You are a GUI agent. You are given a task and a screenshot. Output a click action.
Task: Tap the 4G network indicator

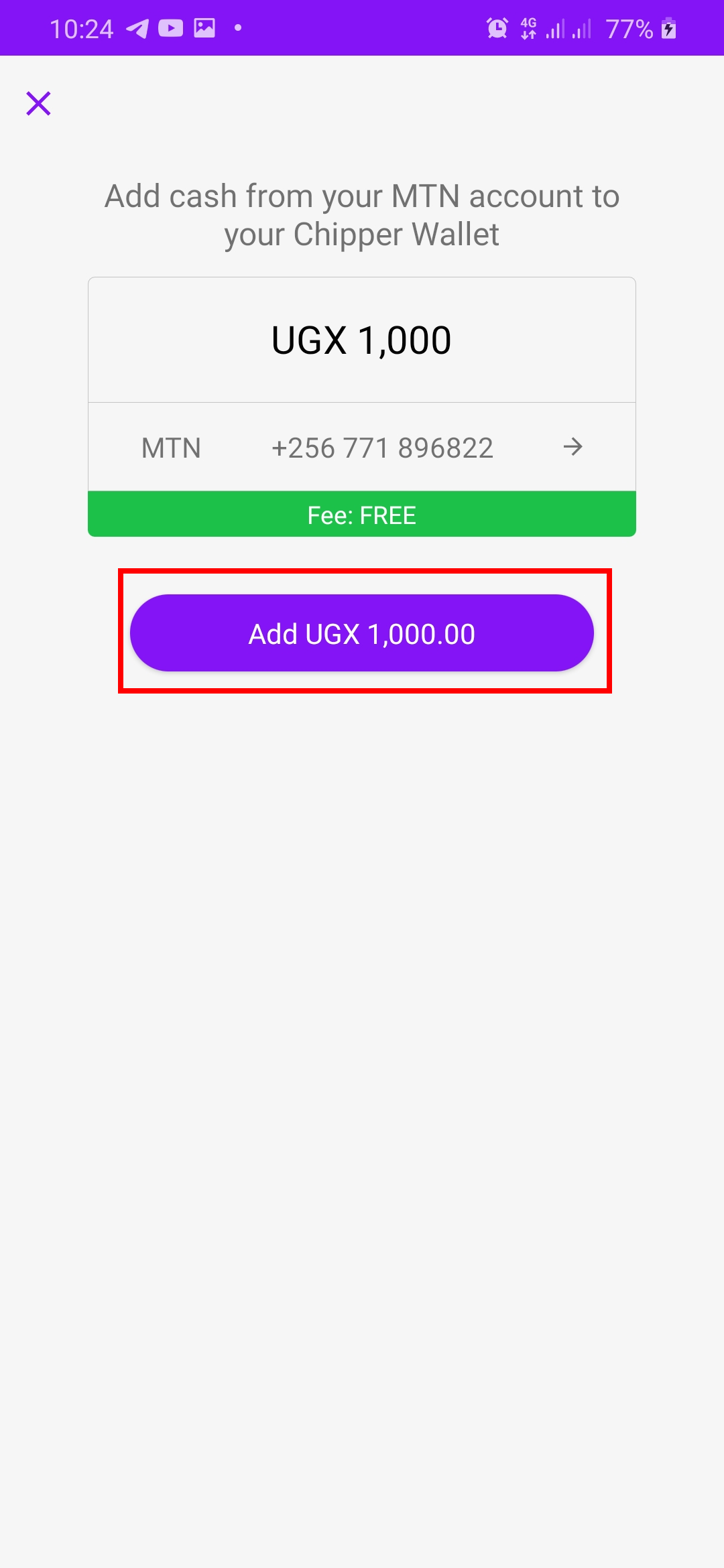click(x=527, y=28)
